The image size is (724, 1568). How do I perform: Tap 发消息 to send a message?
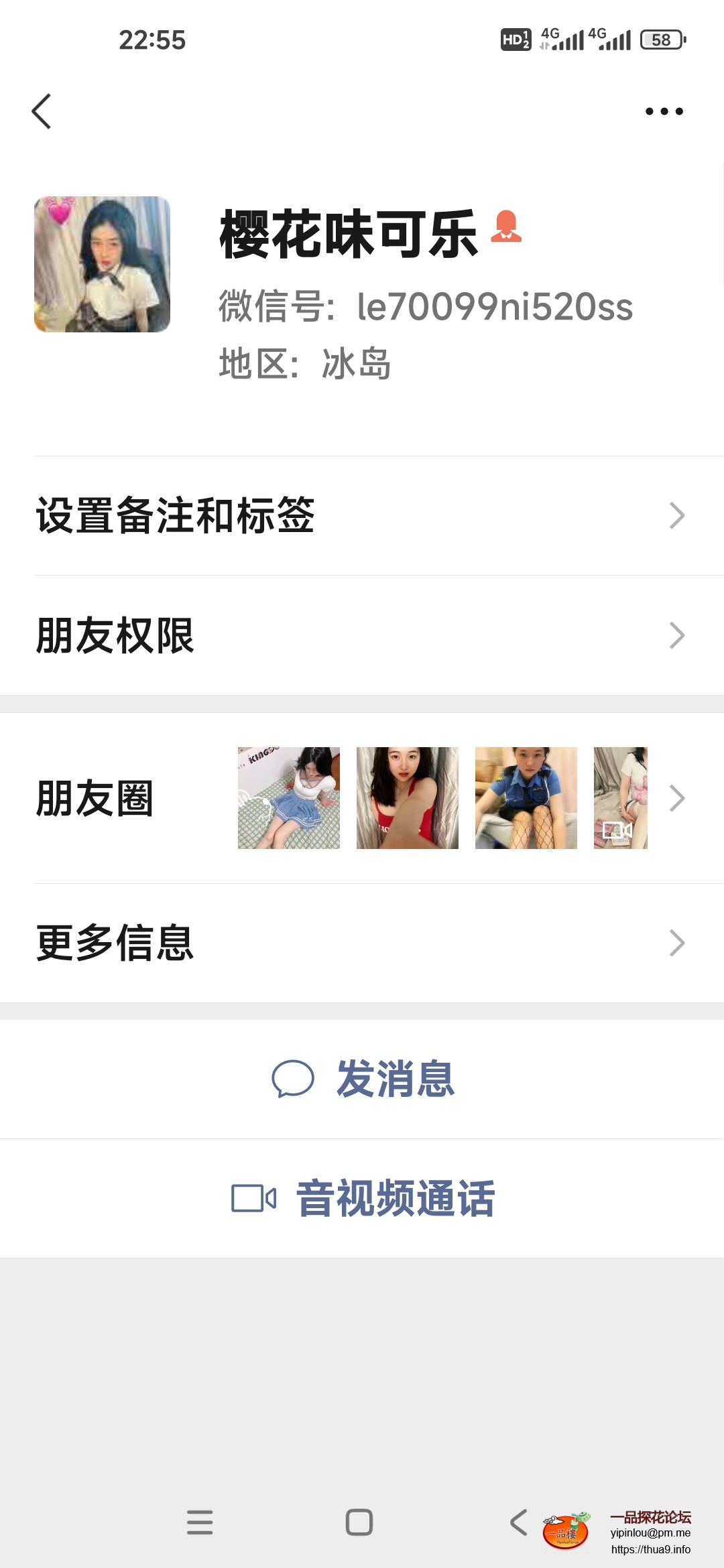click(362, 1079)
